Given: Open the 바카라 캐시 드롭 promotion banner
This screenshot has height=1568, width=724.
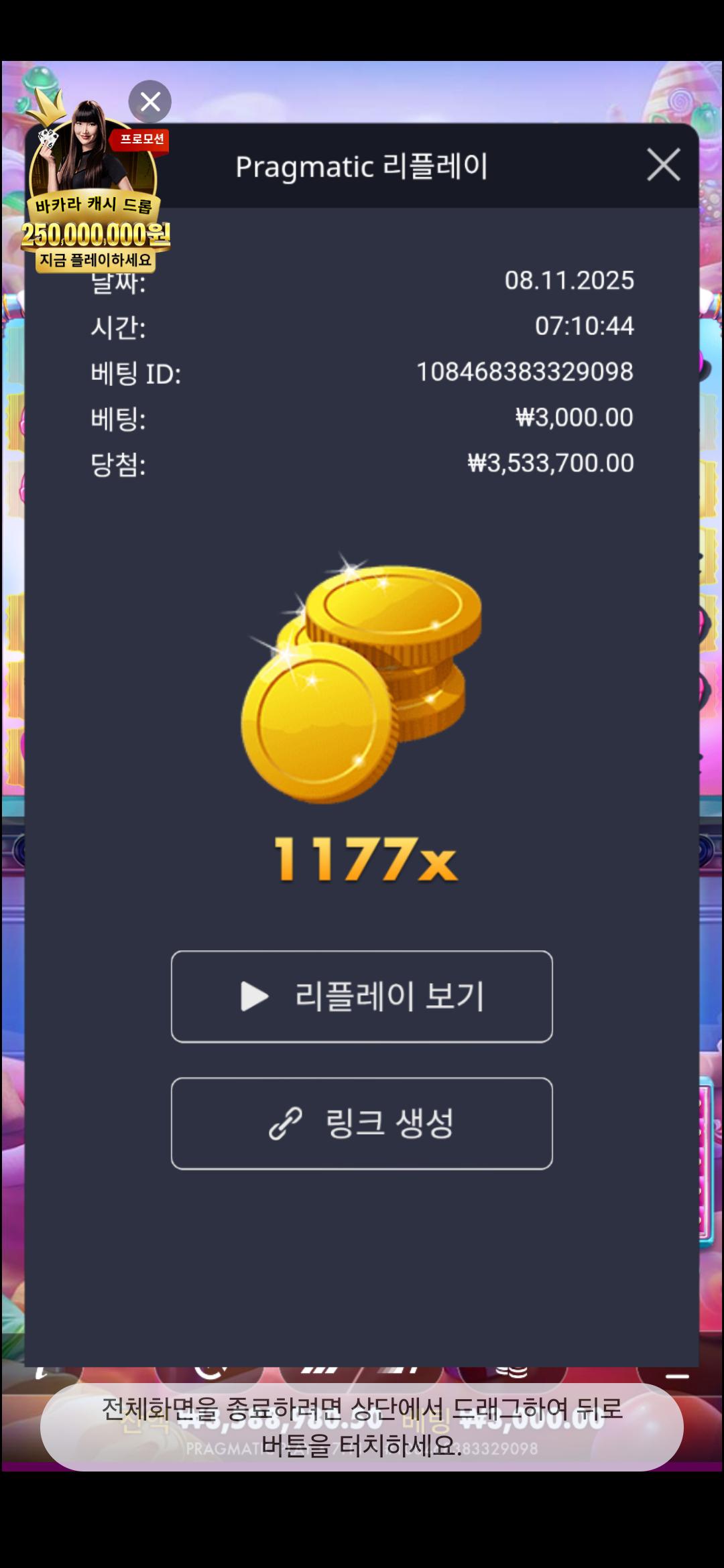Looking at the screenshot, I should point(95,201).
